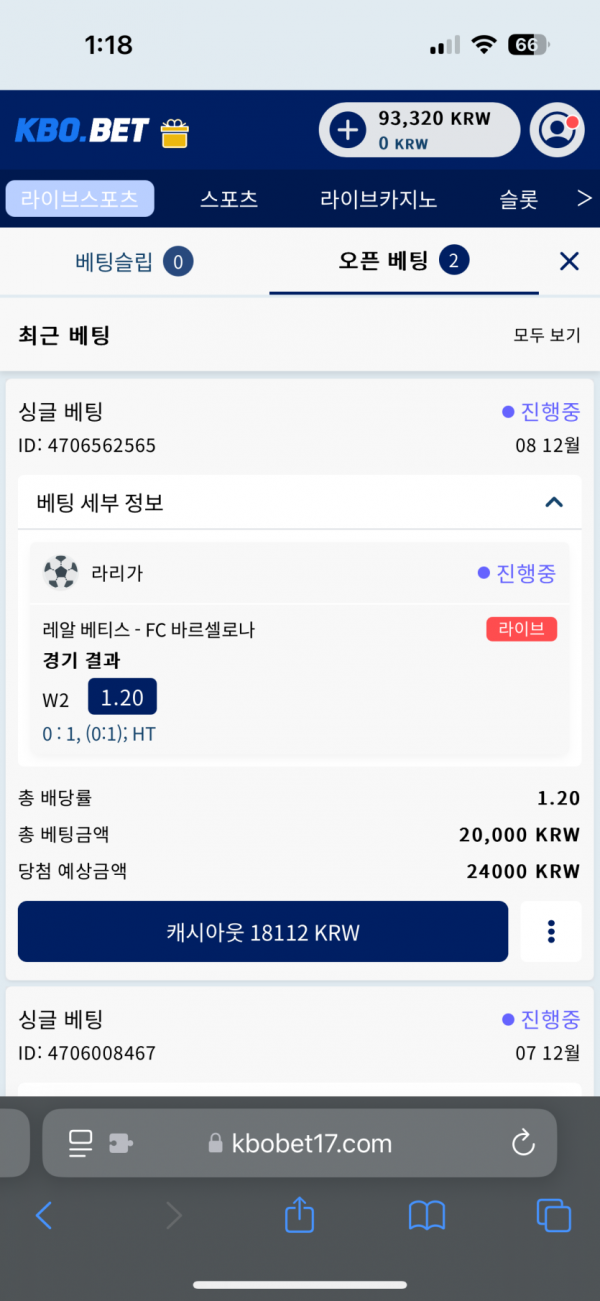Open the kbobet17.com address bar
The height and width of the screenshot is (1301, 600).
[x=310, y=1143]
